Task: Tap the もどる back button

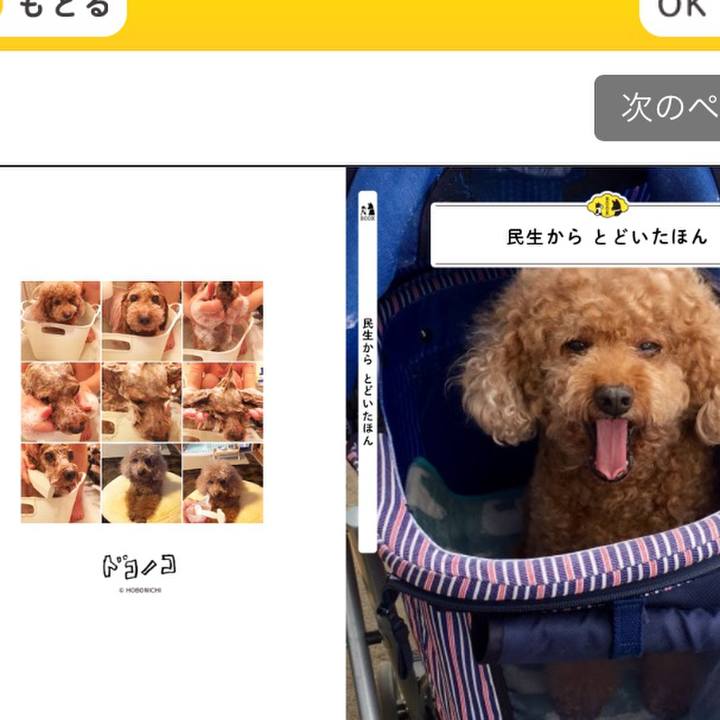Action: [62, 10]
